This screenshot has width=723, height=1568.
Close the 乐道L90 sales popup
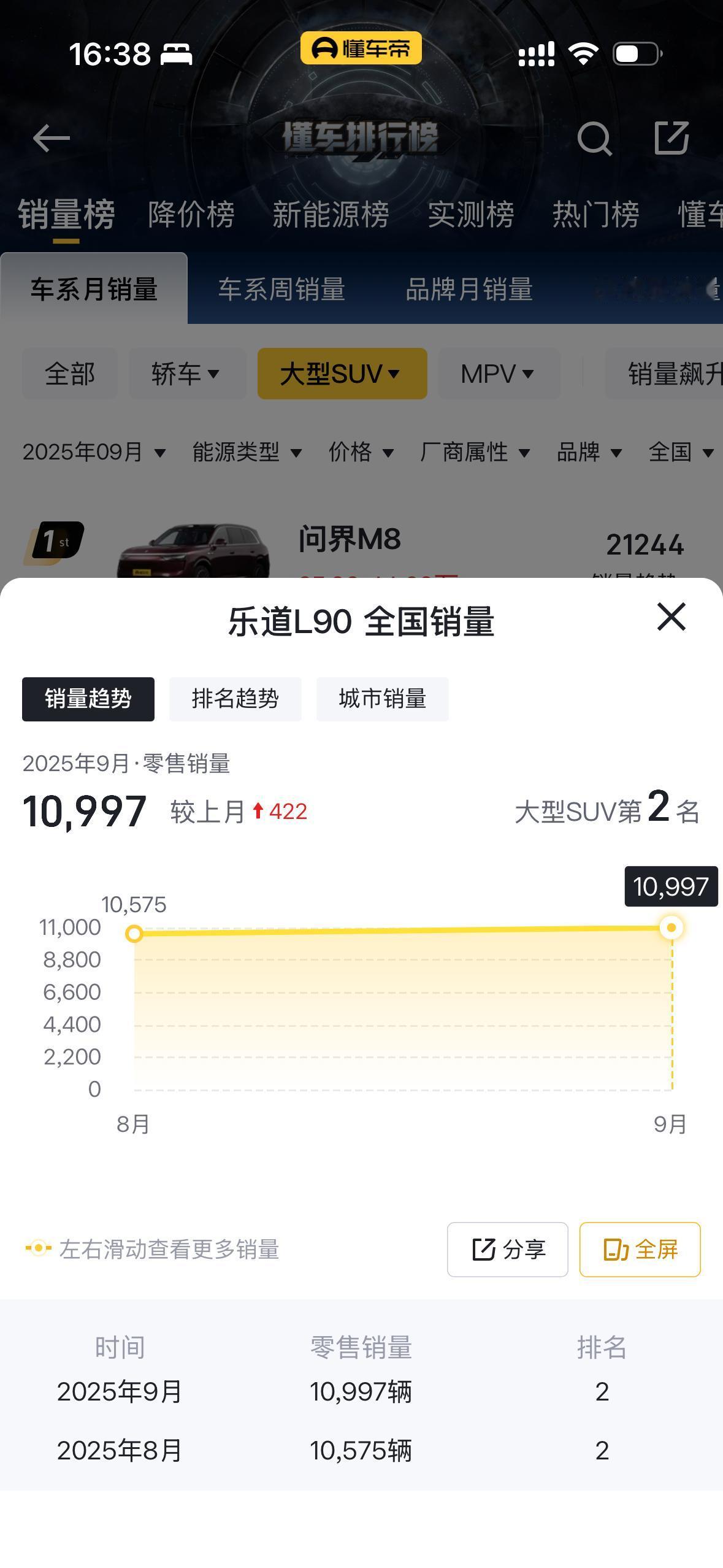tap(671, 617)
